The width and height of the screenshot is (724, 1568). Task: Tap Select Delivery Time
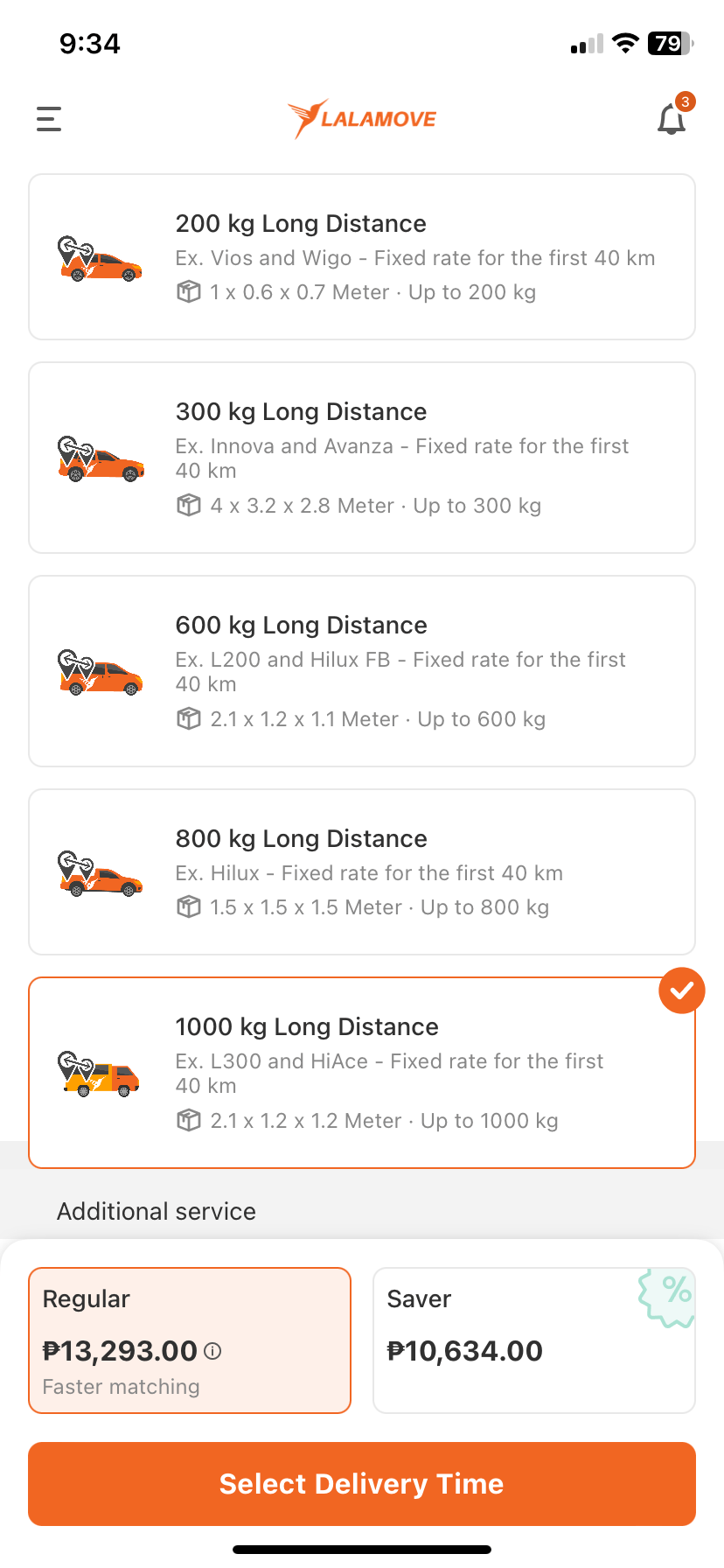[x=362, y=1483]
